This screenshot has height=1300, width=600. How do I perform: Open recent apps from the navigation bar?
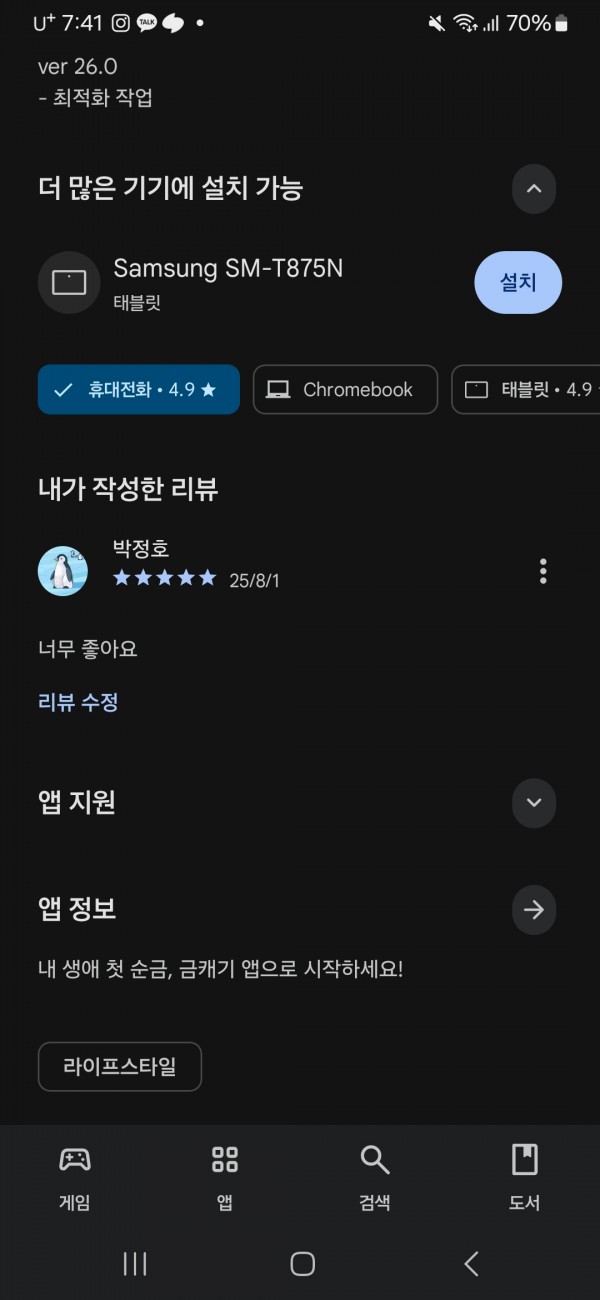(x=135, y=1264)
